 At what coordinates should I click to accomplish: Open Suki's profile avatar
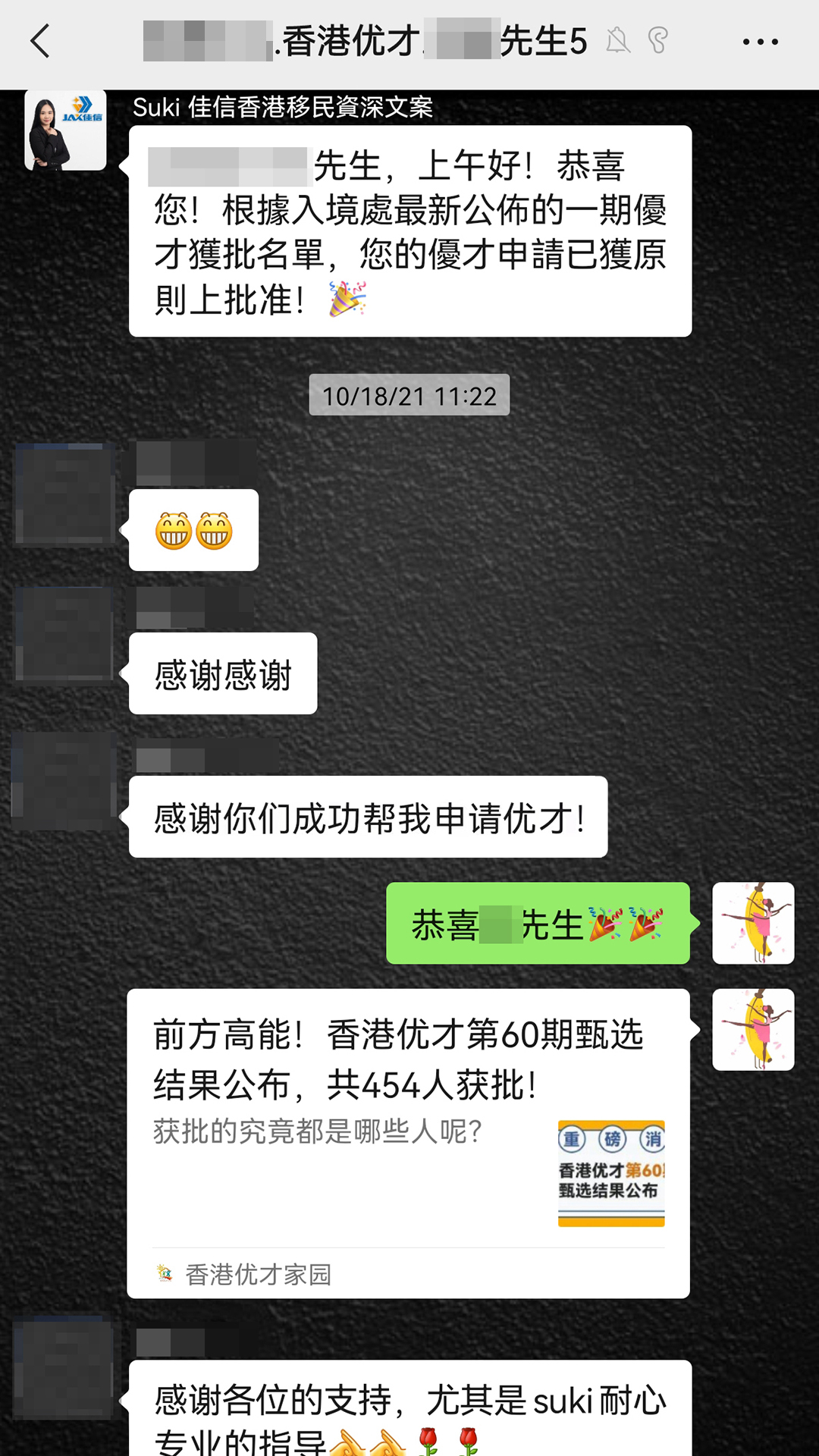(65, 130)
